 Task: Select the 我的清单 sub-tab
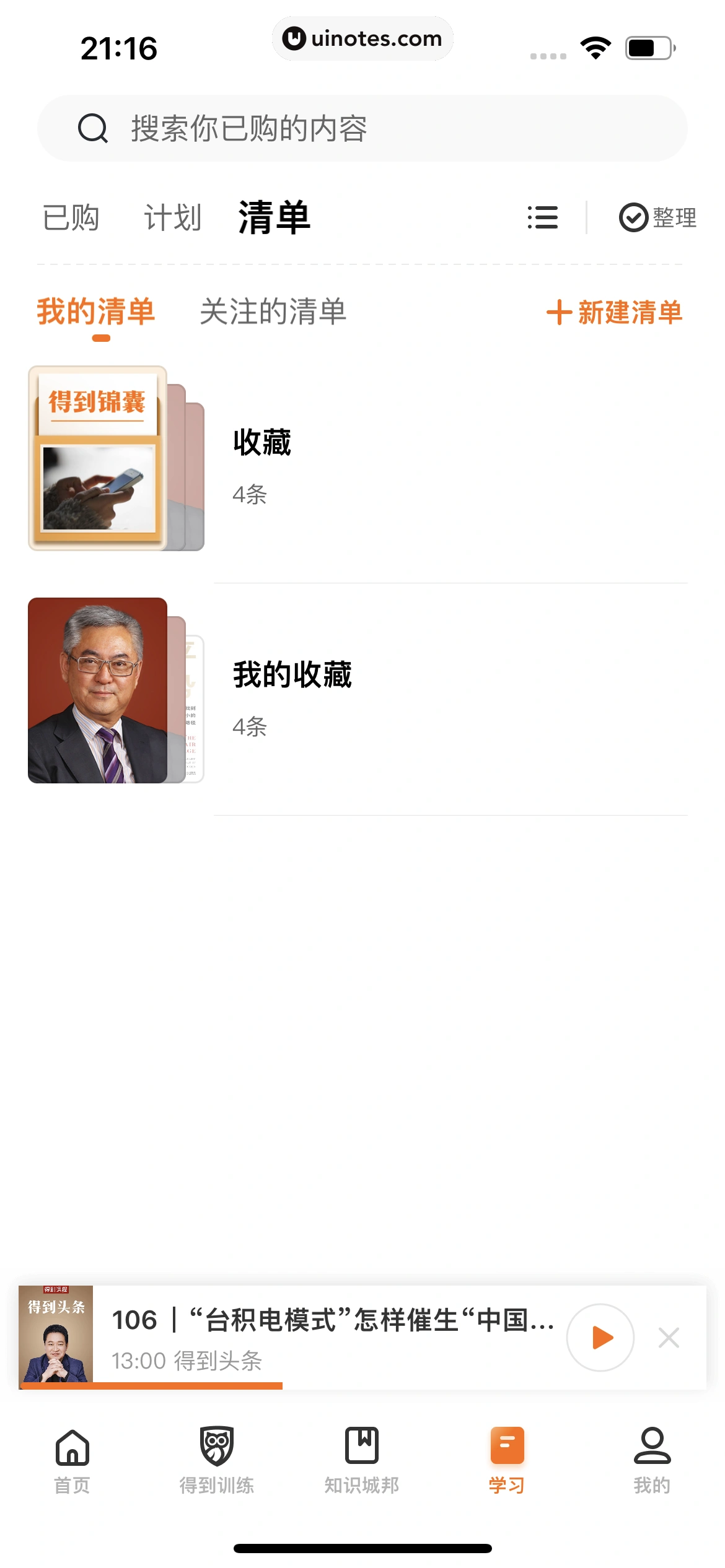(x=96, y=311)
